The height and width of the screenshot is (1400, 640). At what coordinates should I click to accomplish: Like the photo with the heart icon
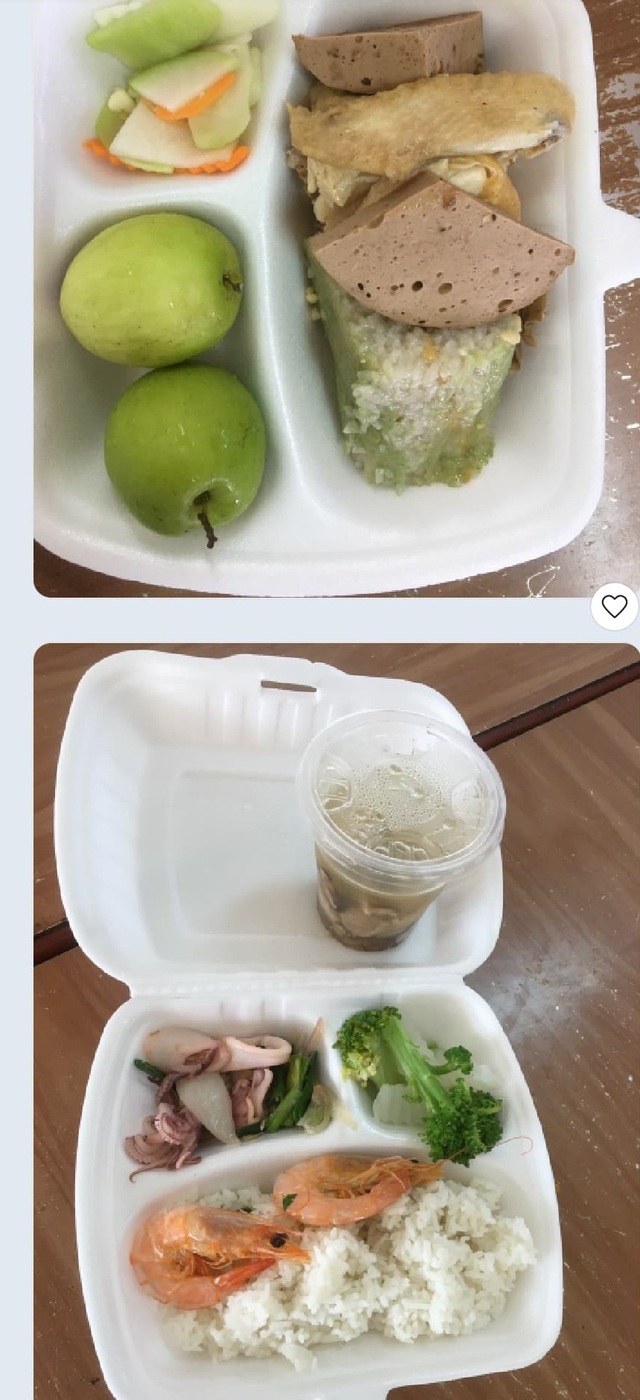614,606
